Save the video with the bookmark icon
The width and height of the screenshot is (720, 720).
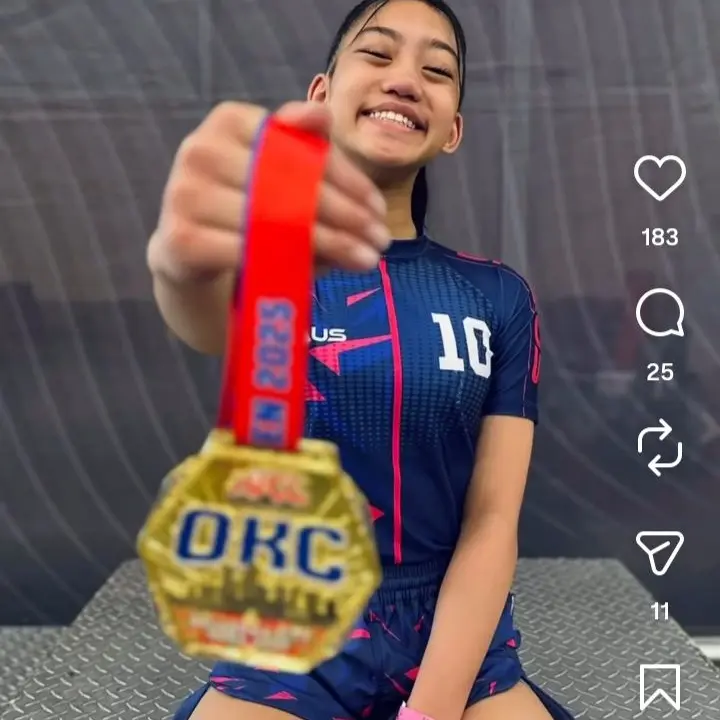click(660, 686)
